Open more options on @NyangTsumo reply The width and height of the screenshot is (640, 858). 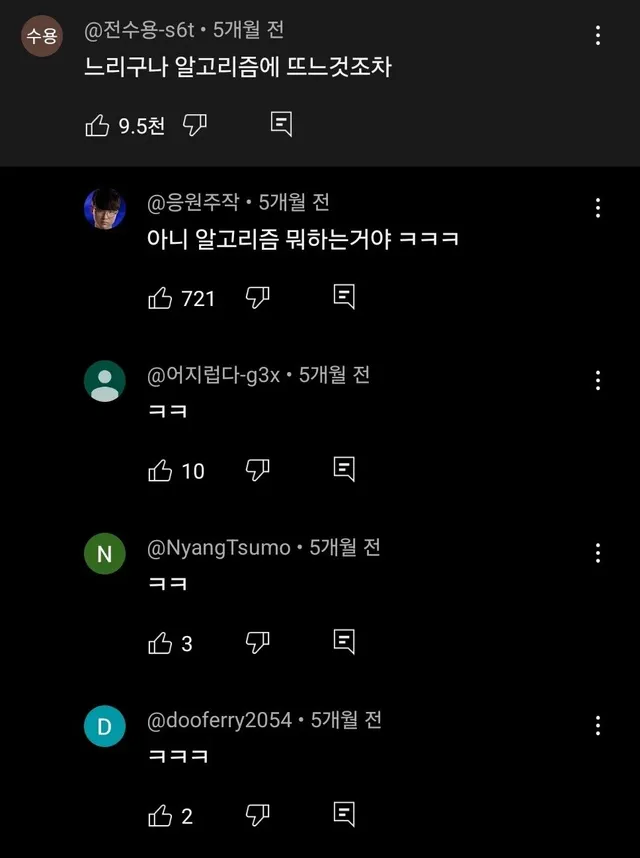click(597, 553)
